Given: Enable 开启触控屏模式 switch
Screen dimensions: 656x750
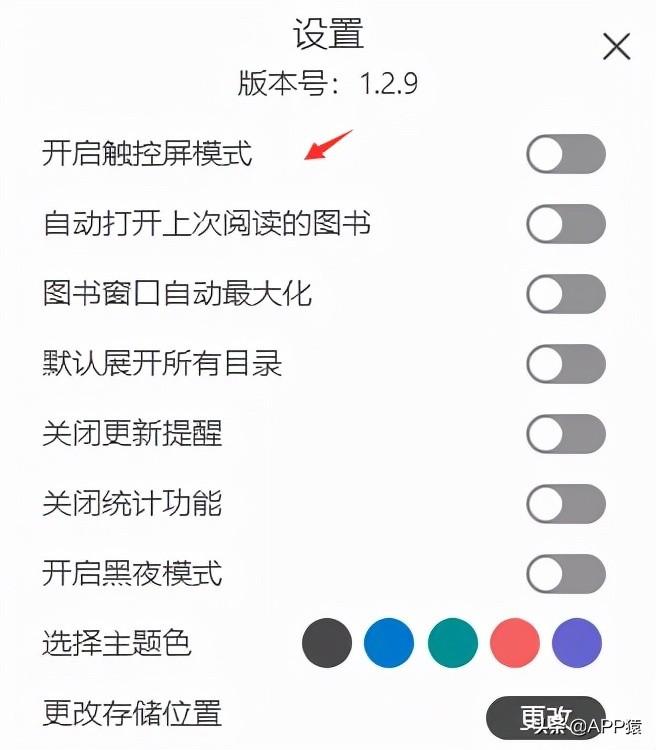Looking at the screenshot, I should pos(566,154).
